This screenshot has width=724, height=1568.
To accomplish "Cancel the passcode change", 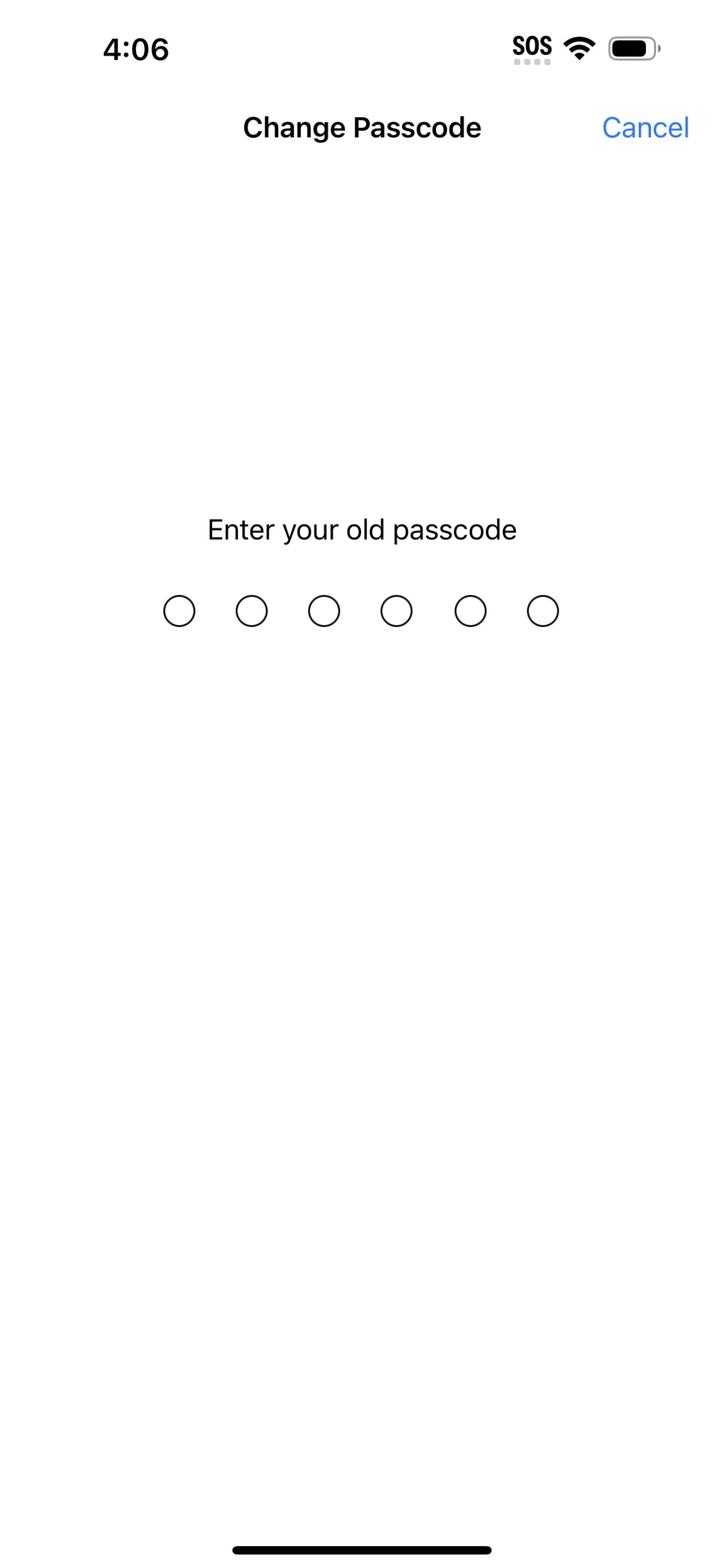I will click(x=645, y=128).
